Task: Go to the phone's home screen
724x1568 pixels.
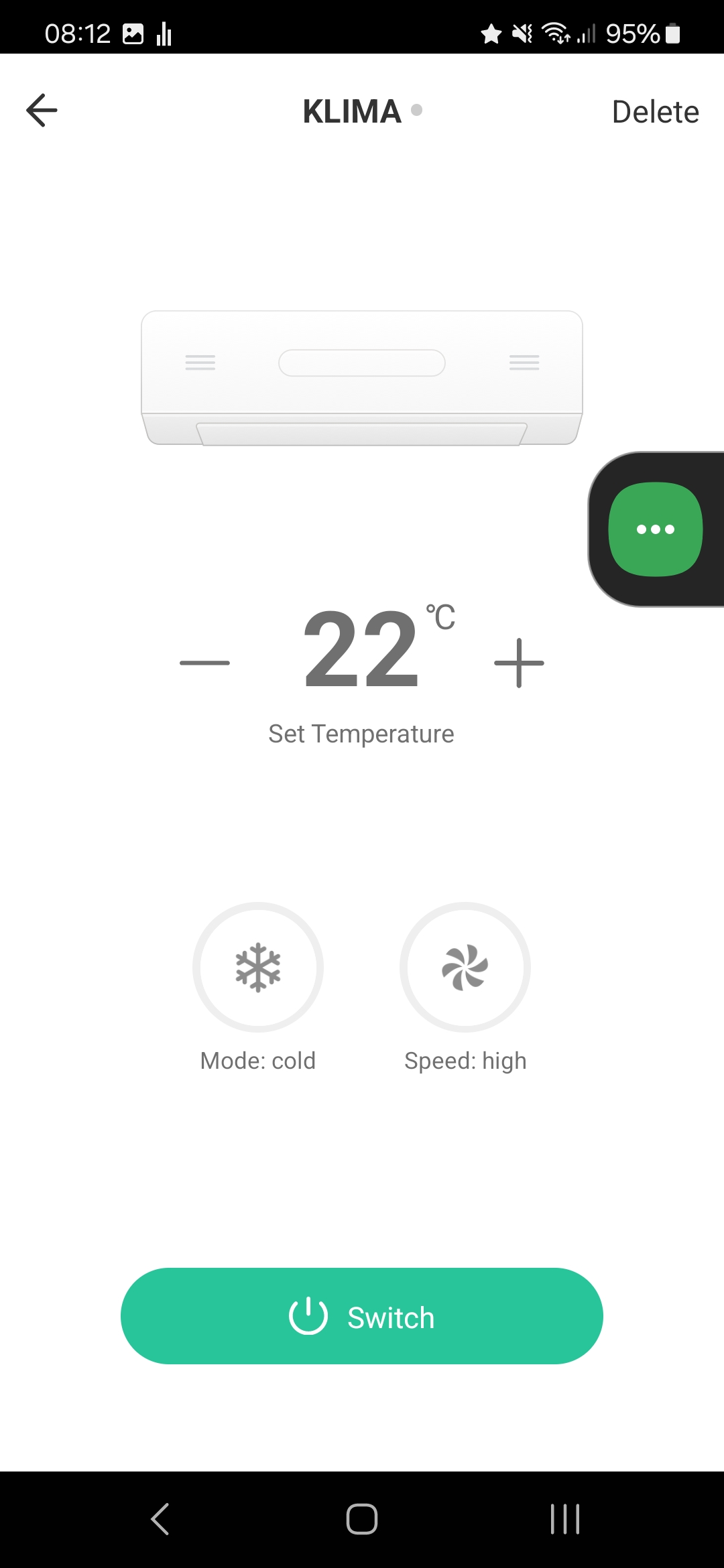Action: point(362,1518)
